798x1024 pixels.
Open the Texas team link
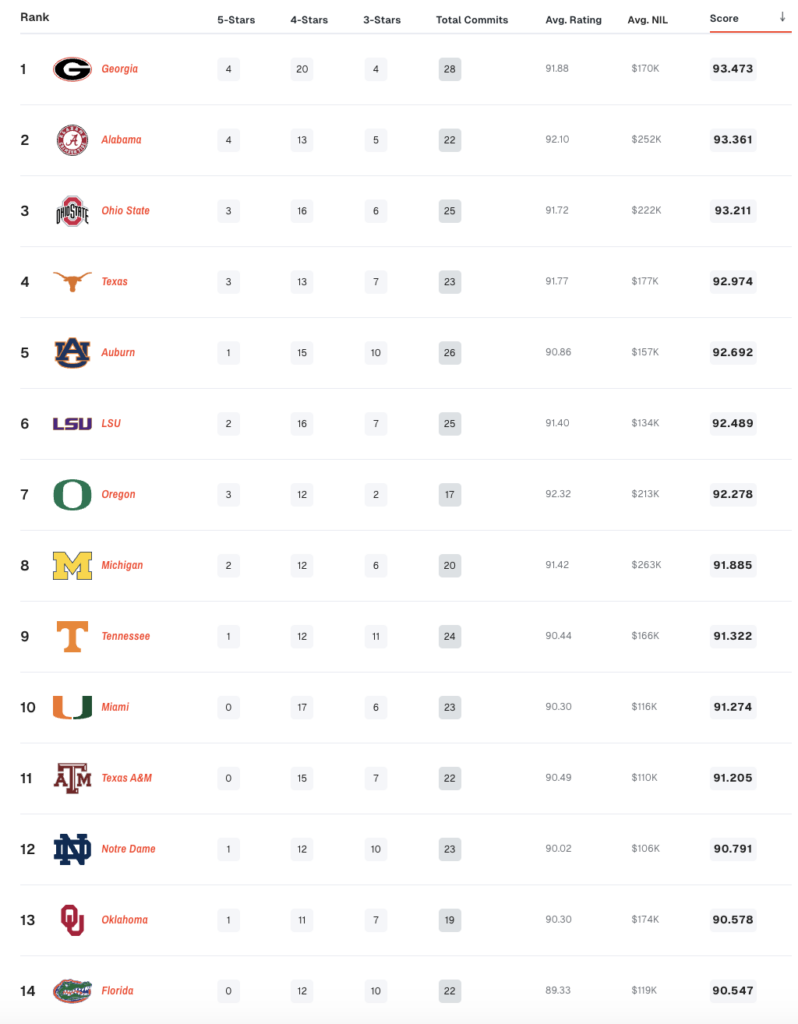tap(114, 282)
